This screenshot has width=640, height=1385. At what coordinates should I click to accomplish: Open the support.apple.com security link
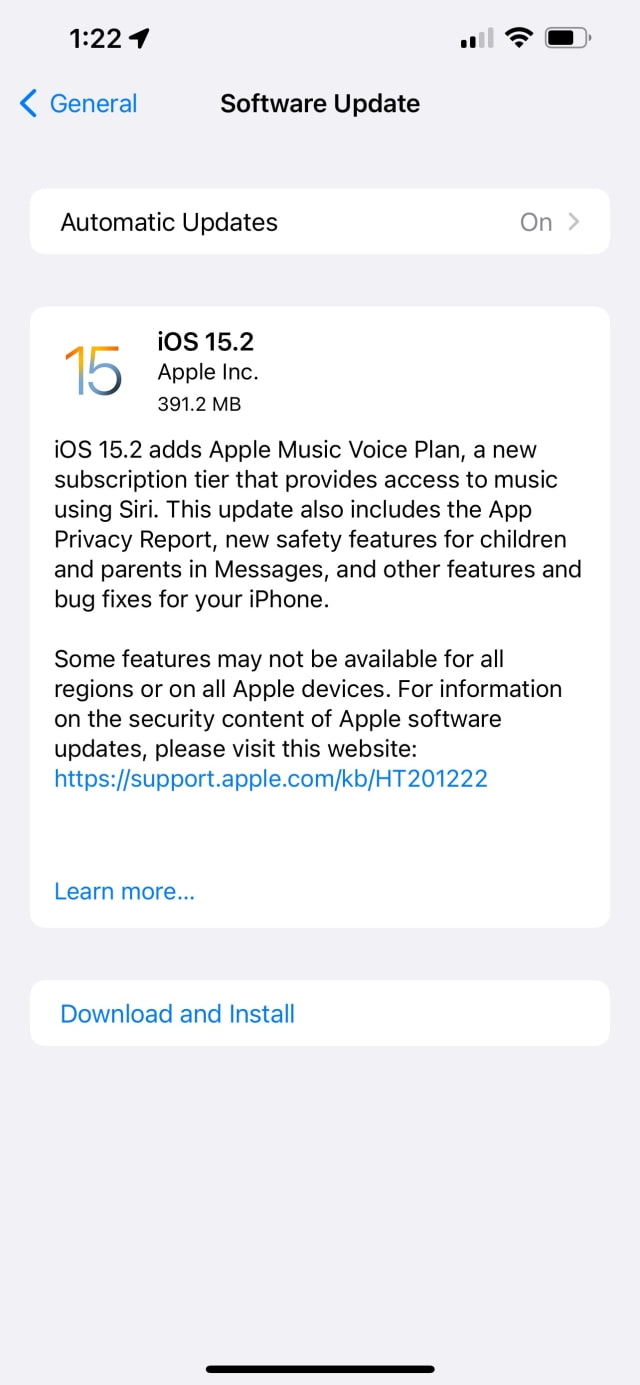271,779
